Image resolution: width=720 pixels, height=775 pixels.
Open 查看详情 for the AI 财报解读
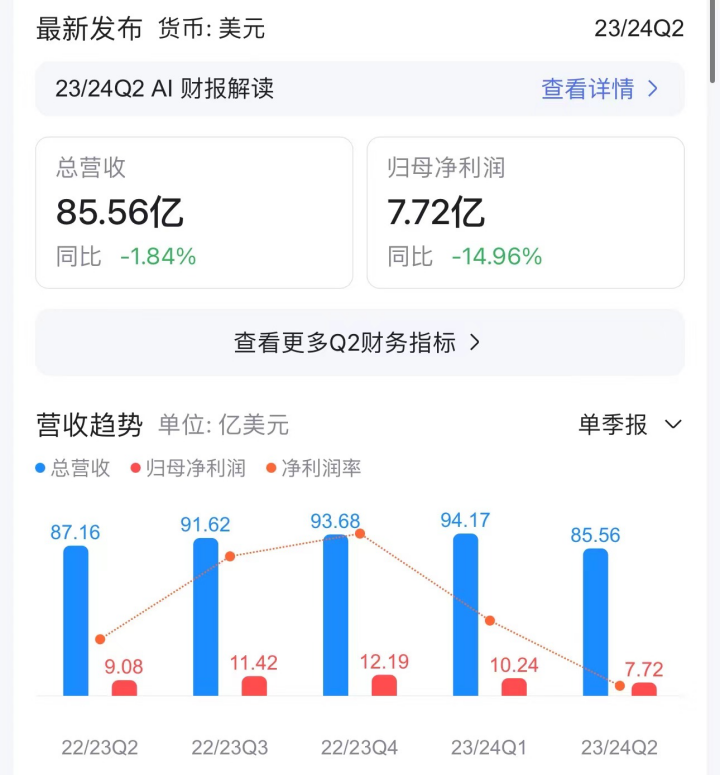(599, 89)
